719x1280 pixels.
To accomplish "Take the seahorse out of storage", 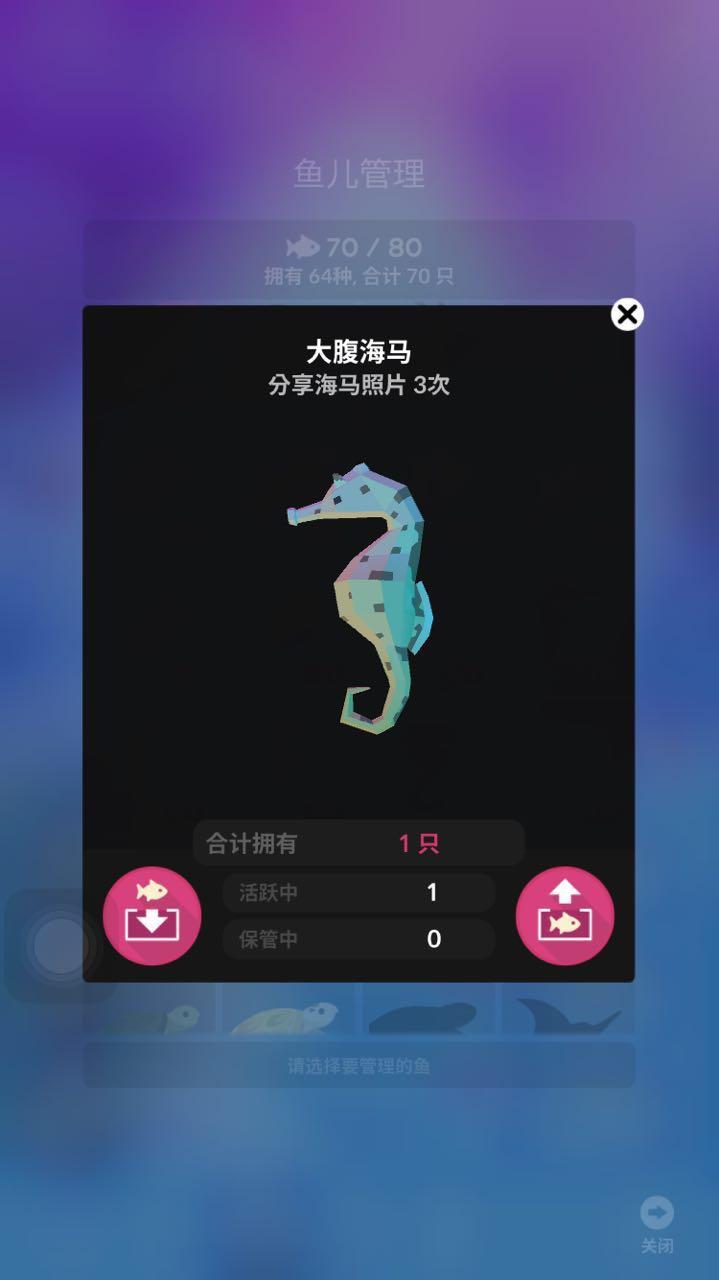I will (x=564, y=915).
